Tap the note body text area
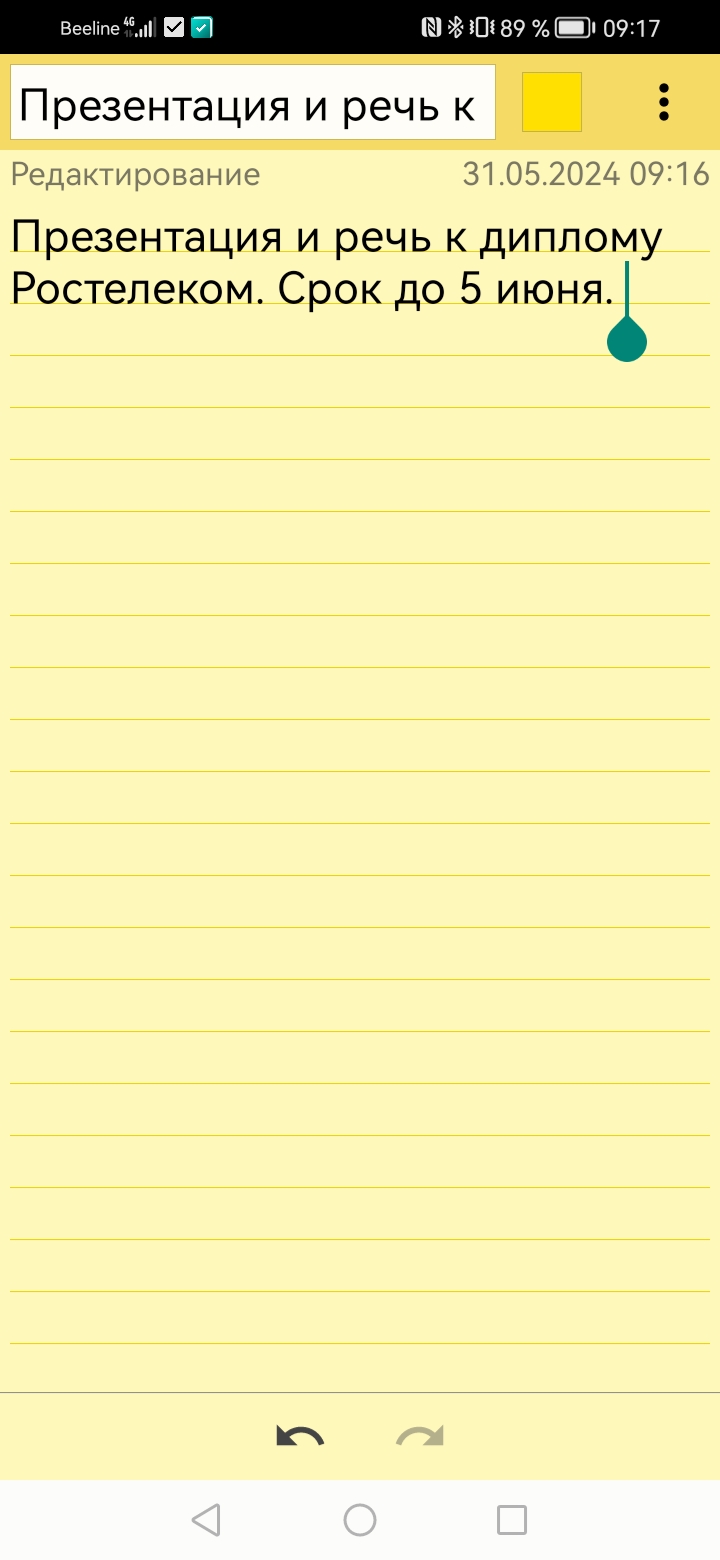This screenshot has height=1560, width=720. [x=360, y=790]
